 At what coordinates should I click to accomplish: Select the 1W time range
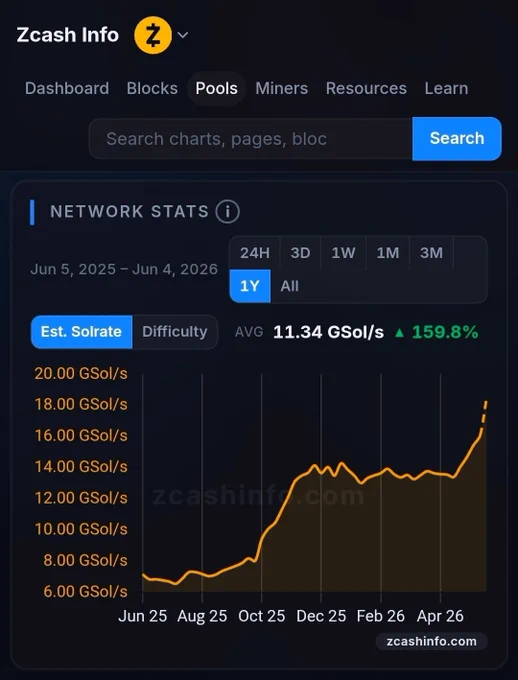click(343, 253)
